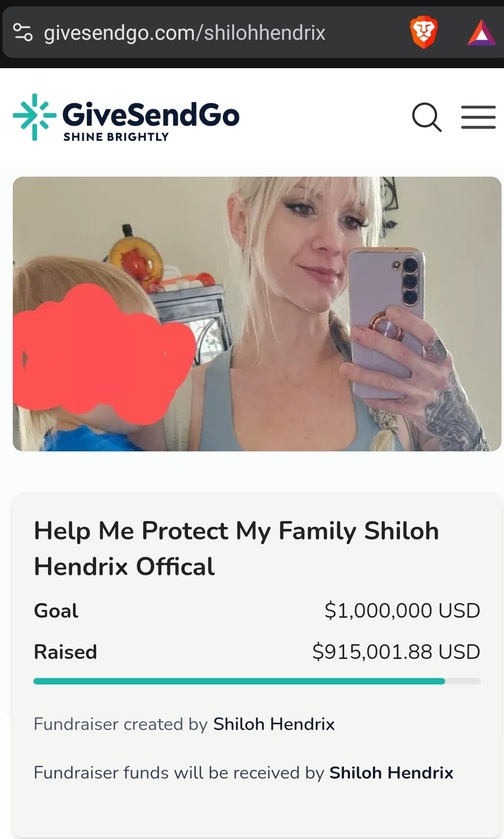The image size is (504, 839).
Task: Open Brave Shields lion icon
Action: 424,32
